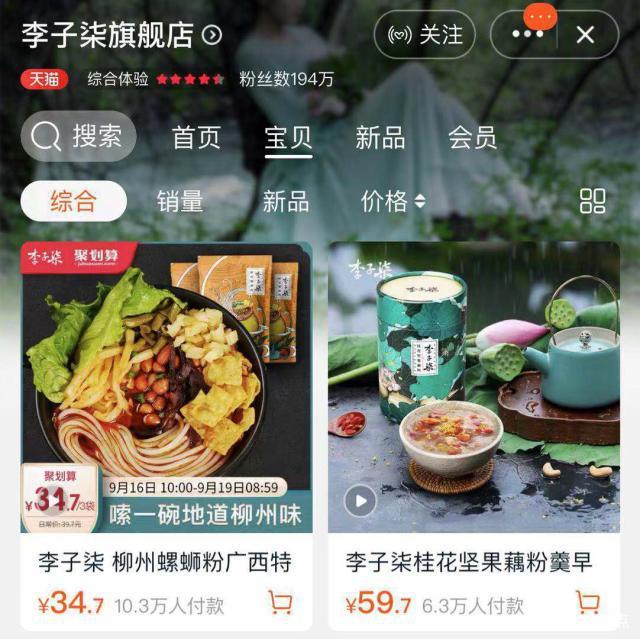Viewport: 640px width, 639px height.
Task: Close the store page with X
Action: coord(585,35)
